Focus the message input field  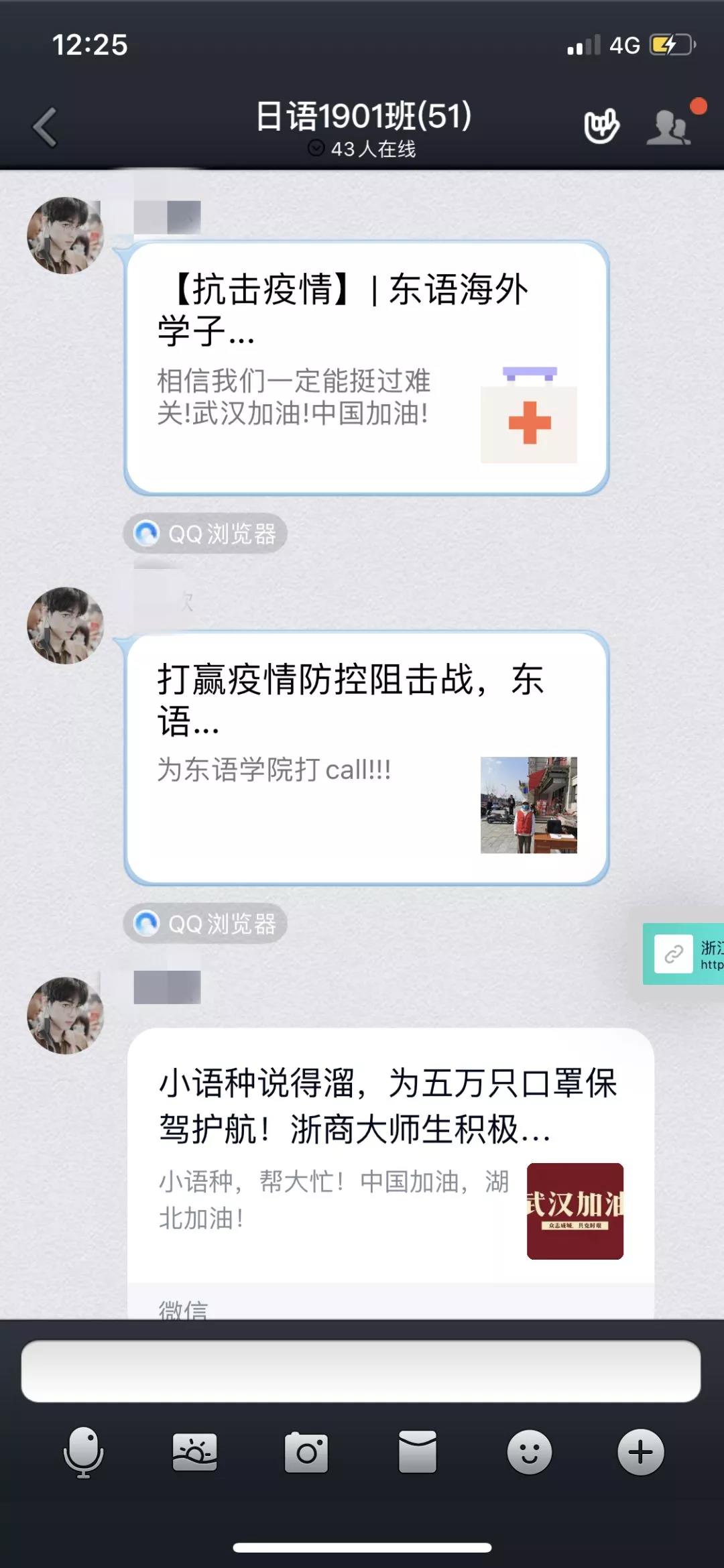click(x=361, y=1370)
